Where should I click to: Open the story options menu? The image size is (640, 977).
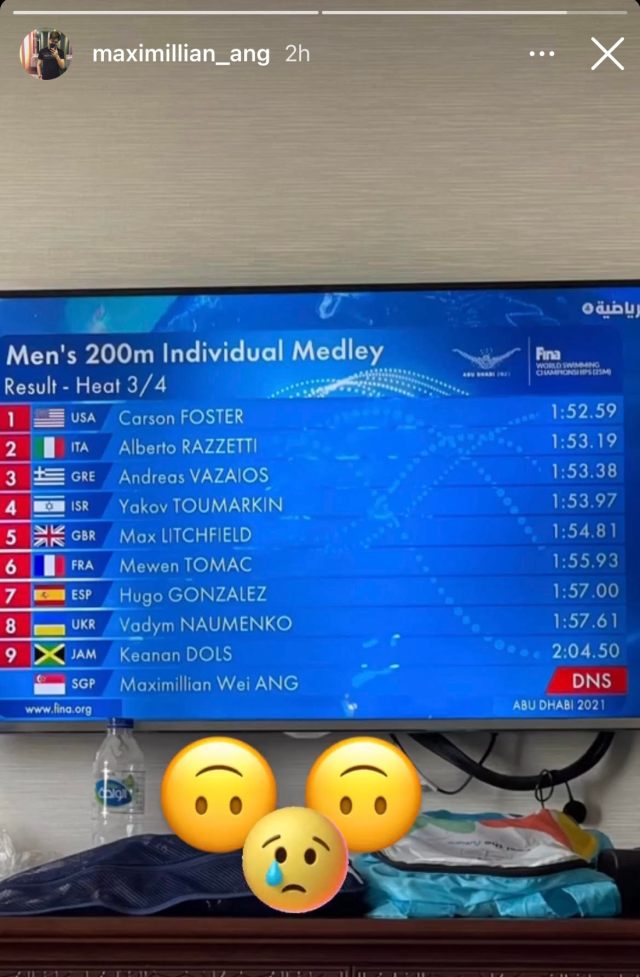pyautogui.click(x=542, y=54)
